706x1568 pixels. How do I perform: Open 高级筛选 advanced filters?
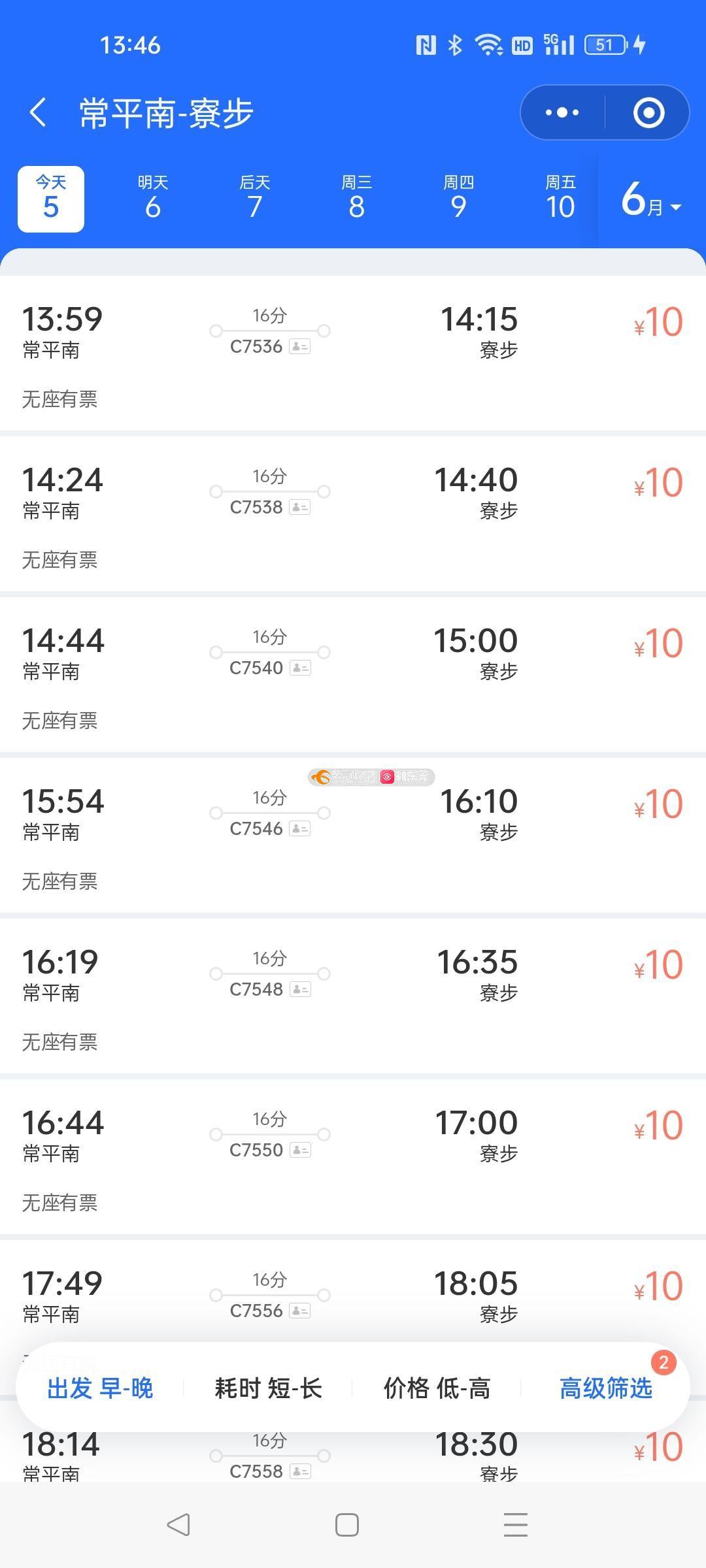point(606,1388)
